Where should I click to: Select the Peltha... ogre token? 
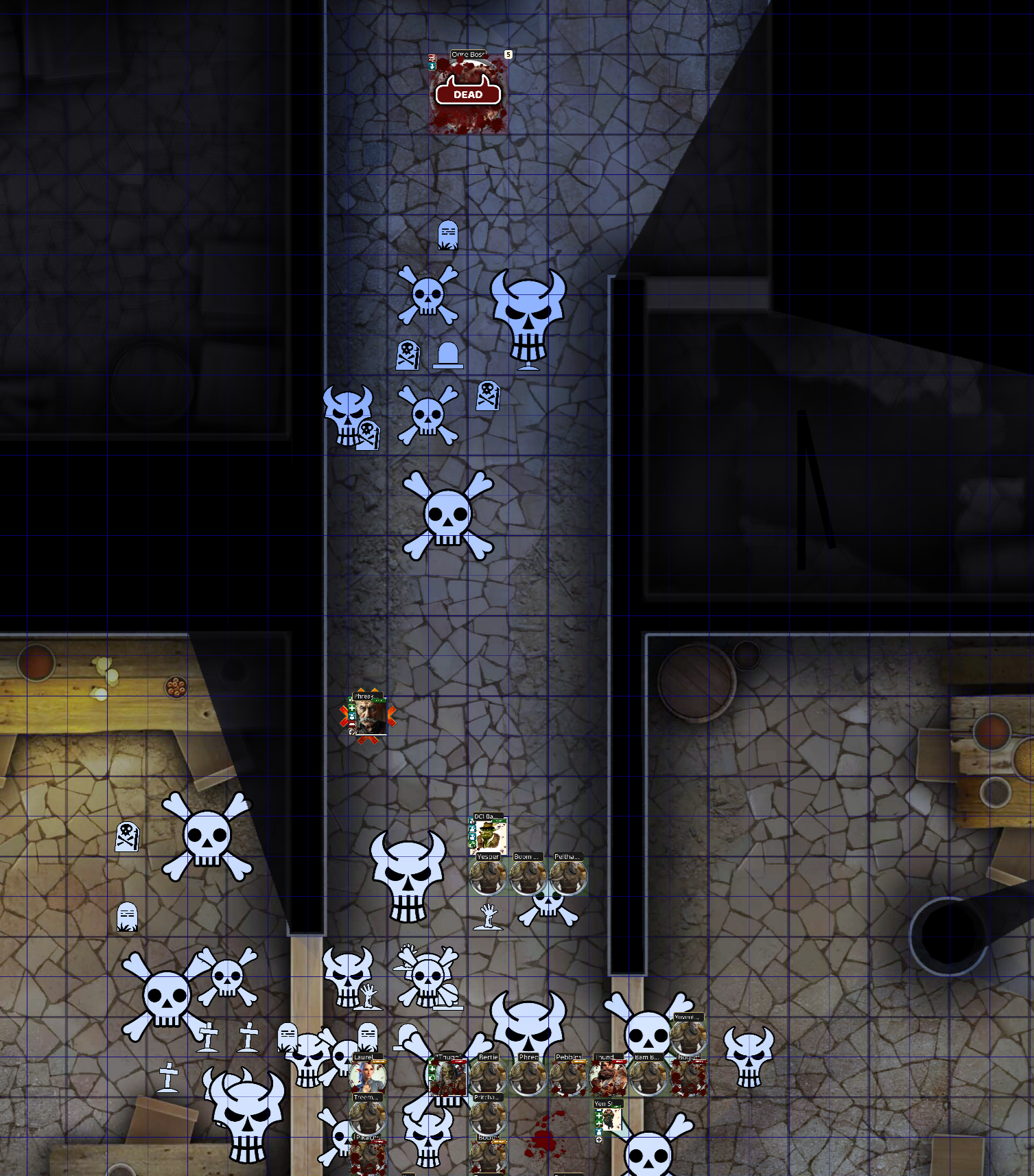[568, 878]
